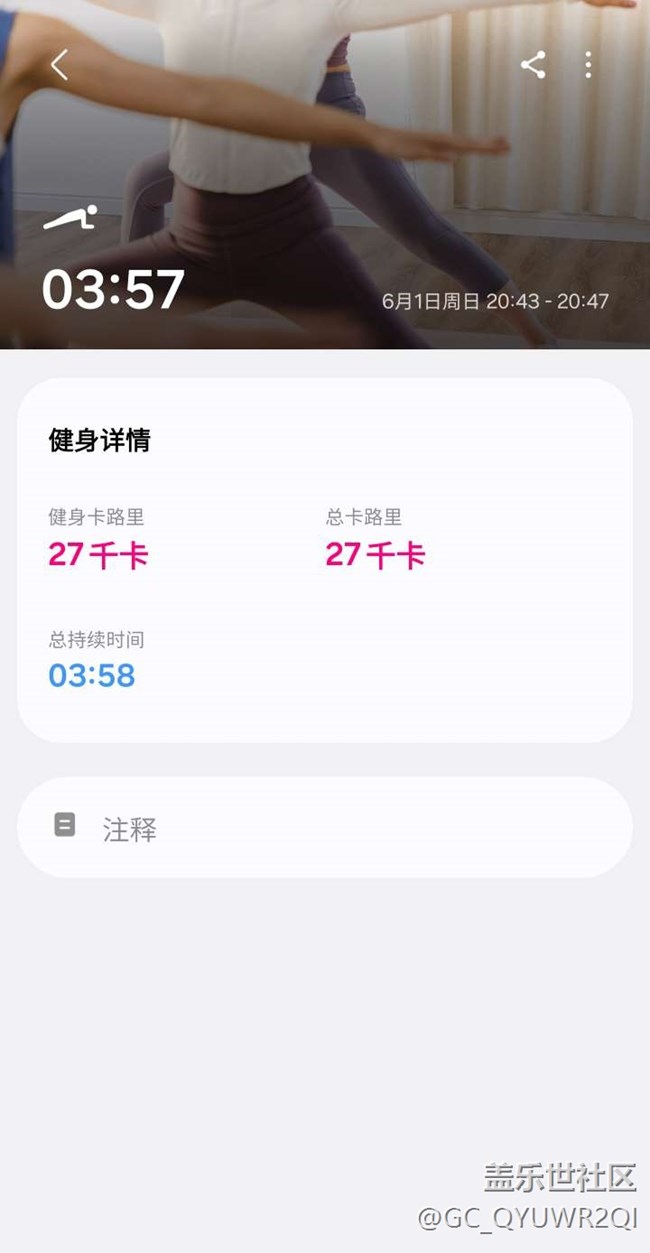Add a note in the 注释 field
Image resolution: width=650 pixels, height=1253 pixels.
pyautogui.click(x=324, y=828)
